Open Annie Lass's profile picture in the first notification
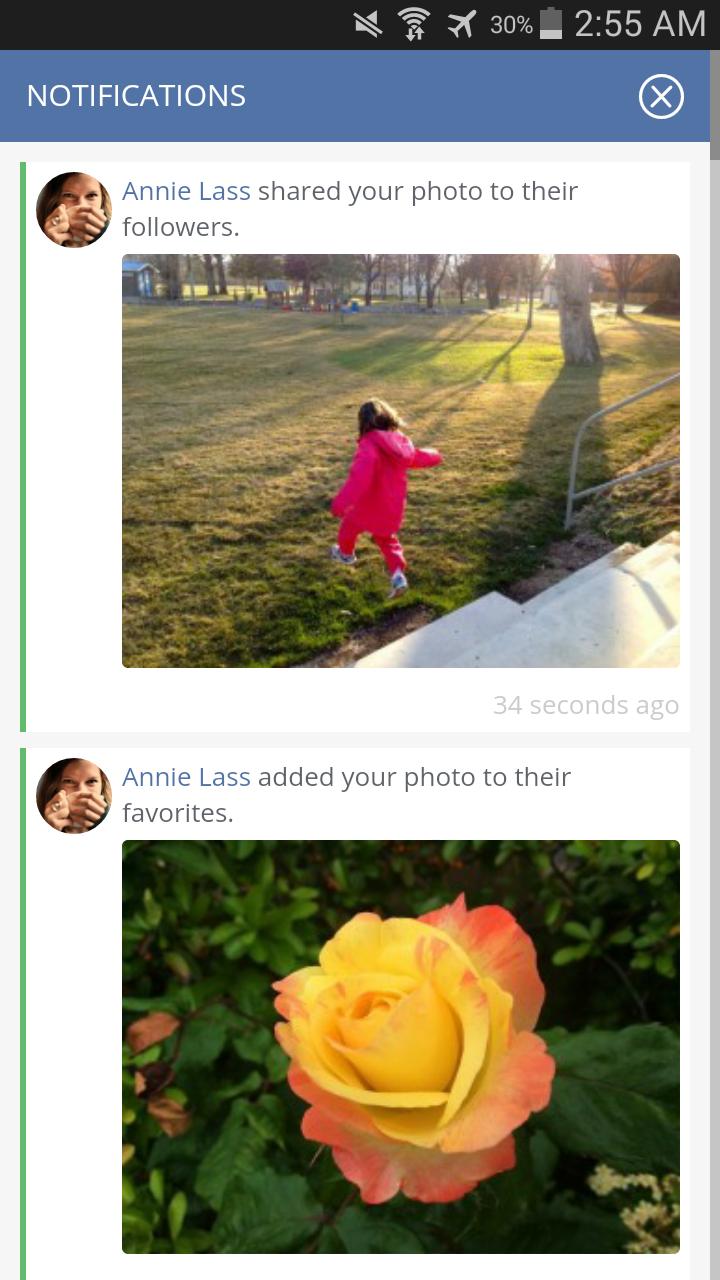Viewport: 720px width, 1280px height. point(73,210)
